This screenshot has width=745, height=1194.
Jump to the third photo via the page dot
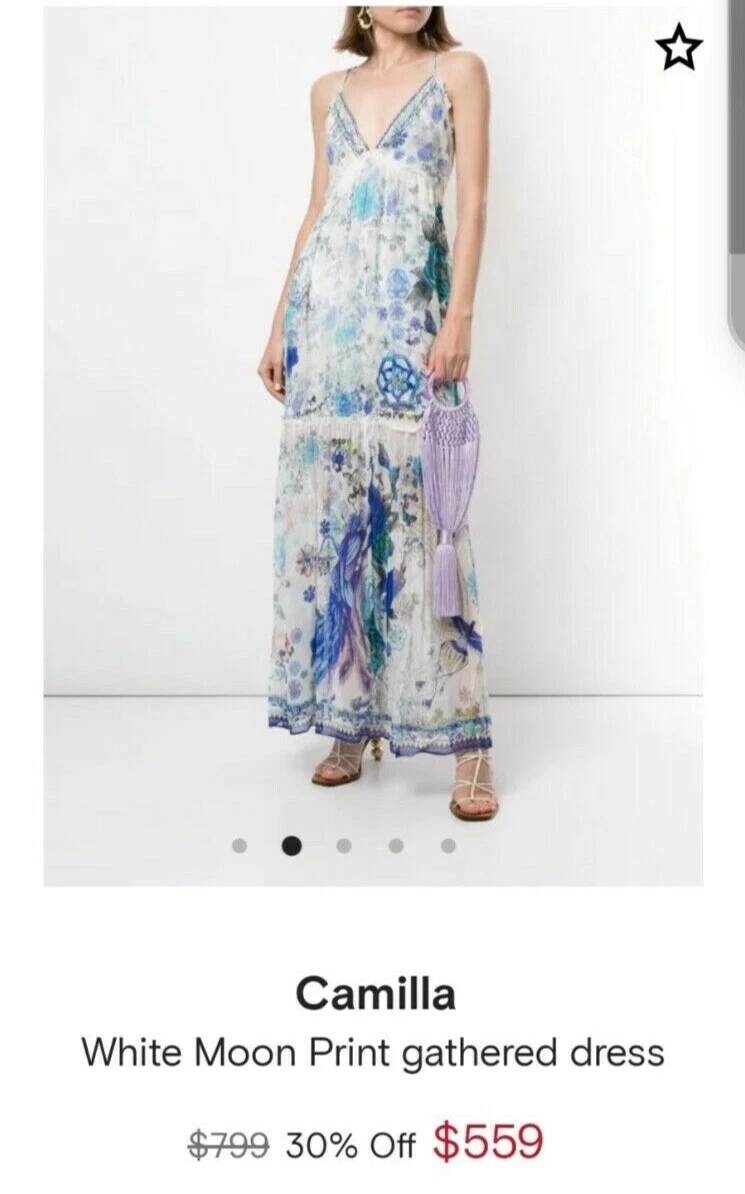[344, 845]
